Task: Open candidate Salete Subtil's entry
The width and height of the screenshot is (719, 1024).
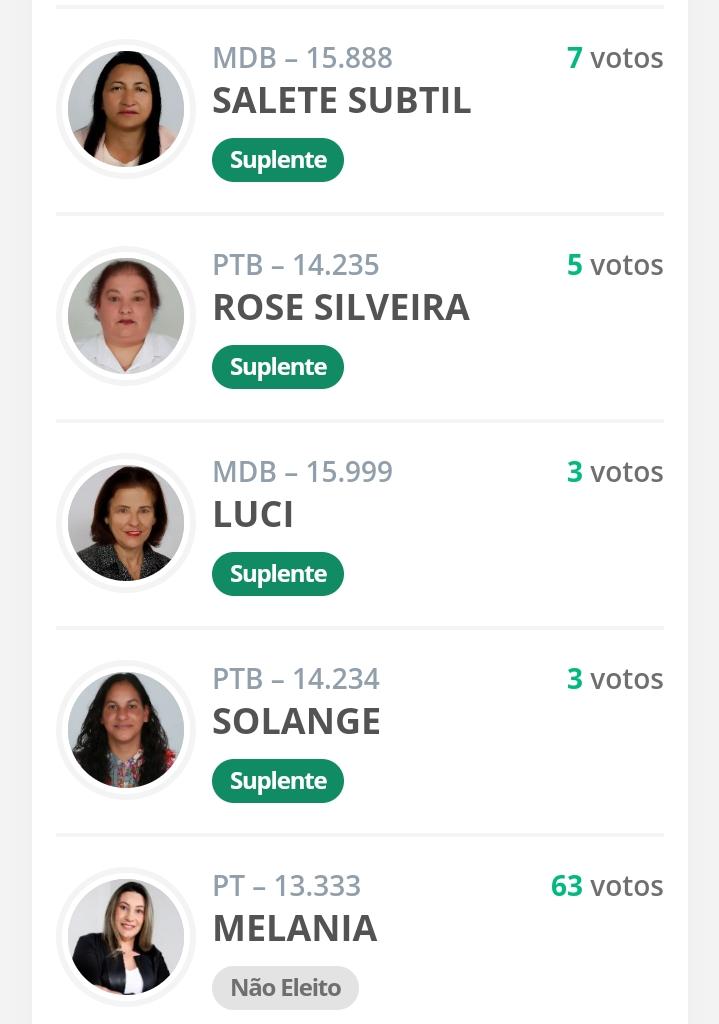Action: click(x=341, y=101)
